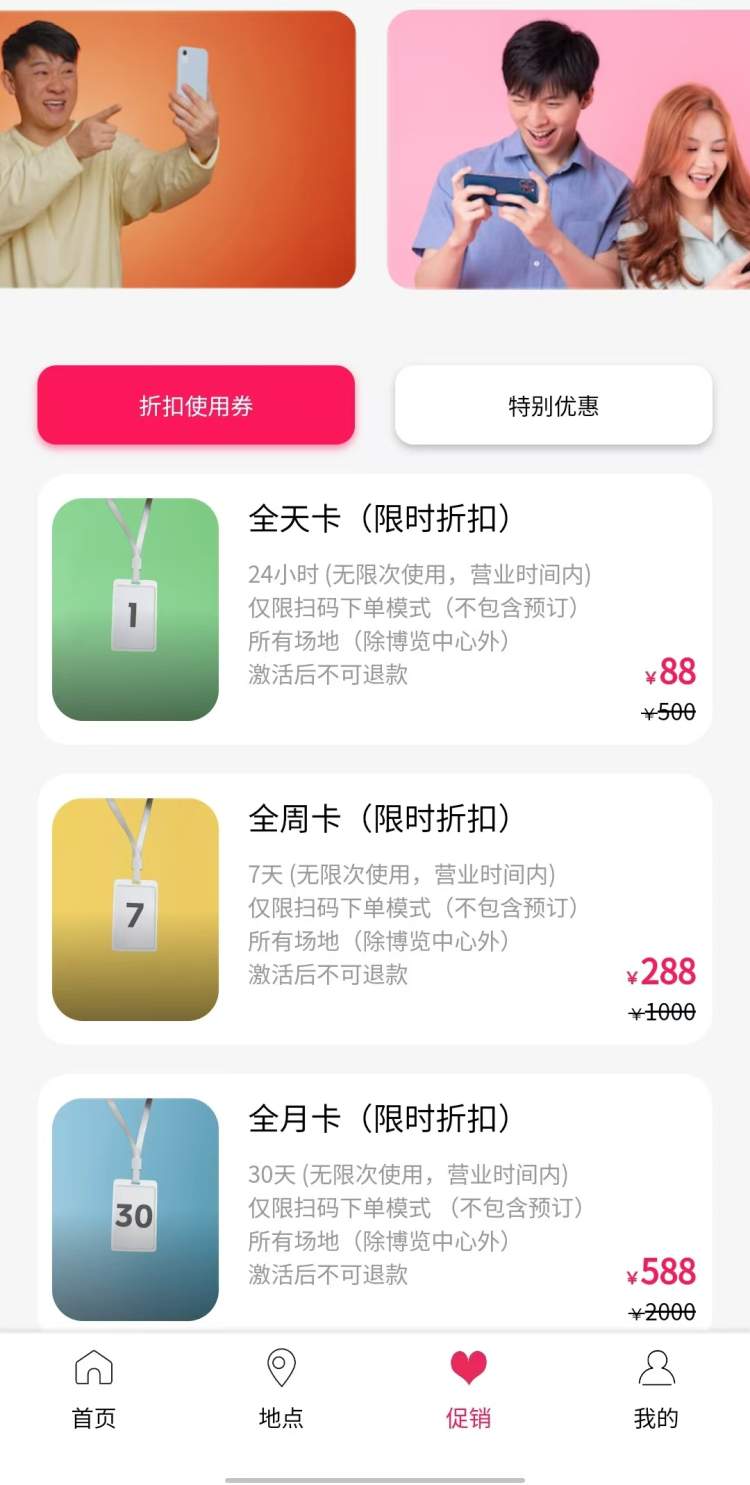750x1485 pixels.
Task: Open the 全天卡 ¥88 pass card
Action: coord(374,609)
